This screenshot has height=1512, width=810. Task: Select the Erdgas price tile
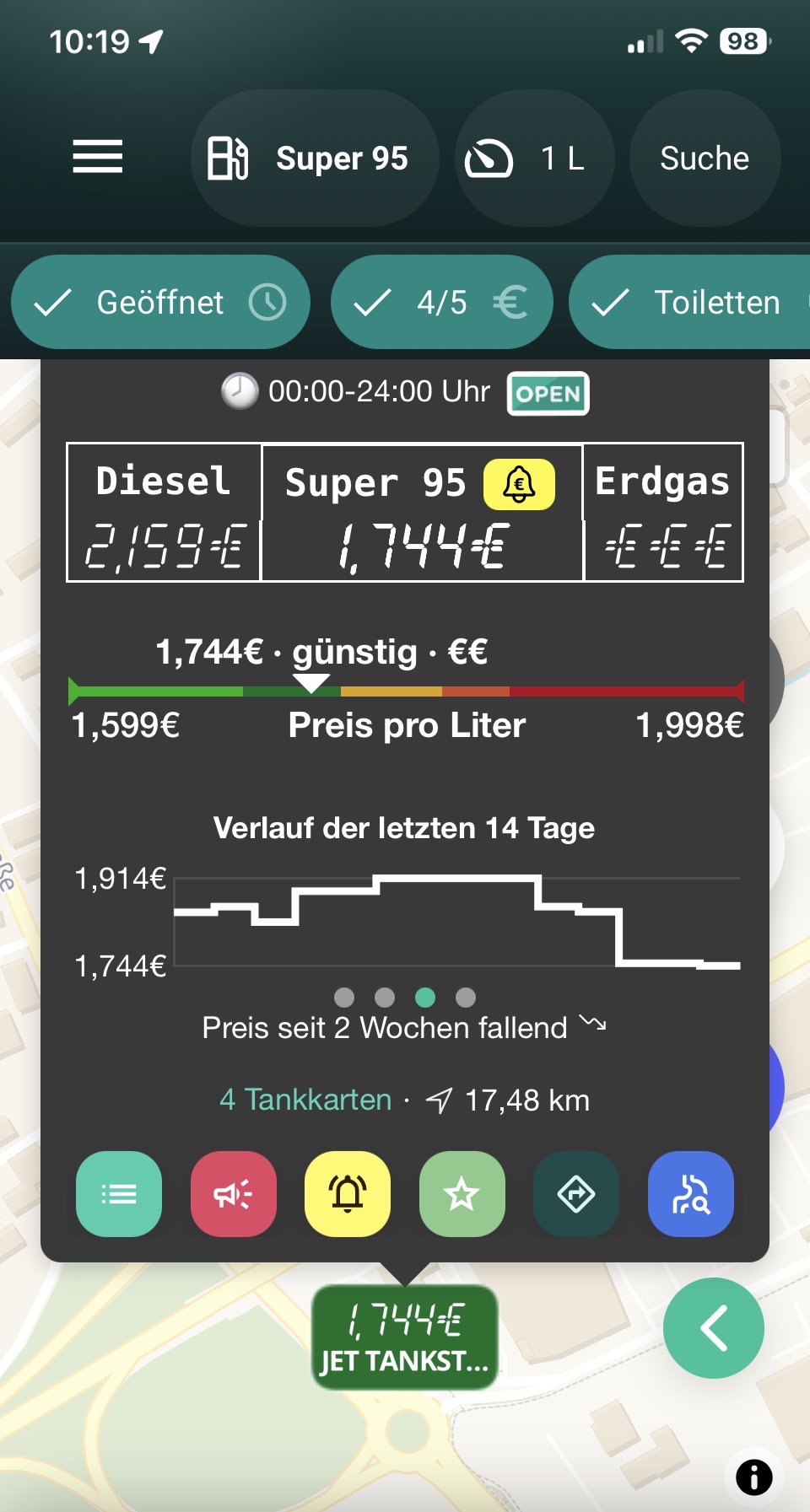(x=663, y=513)
